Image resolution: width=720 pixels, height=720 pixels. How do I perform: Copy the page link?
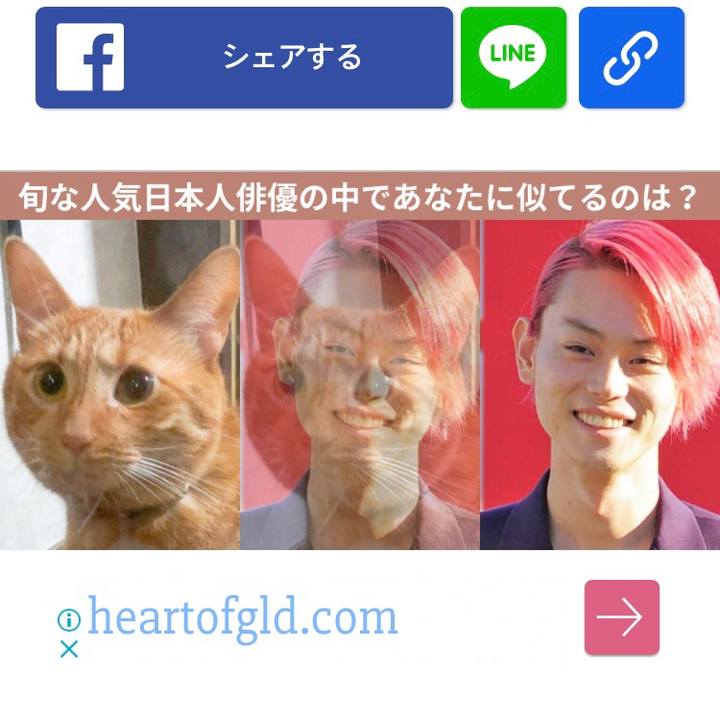pos(631,58)
